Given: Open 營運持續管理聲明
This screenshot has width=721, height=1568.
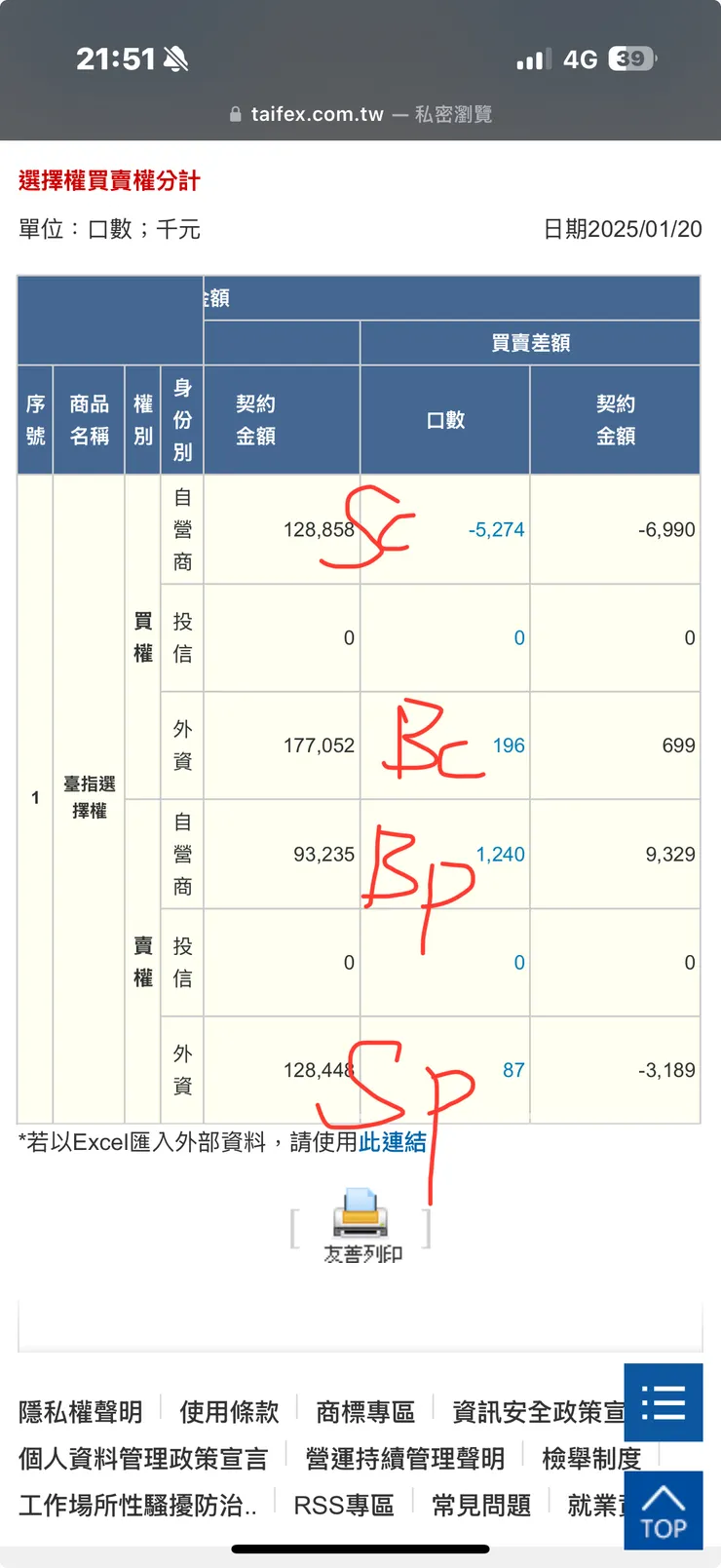Looking at the screenshot, I should pyautogui.click(x=404, y=1458).
